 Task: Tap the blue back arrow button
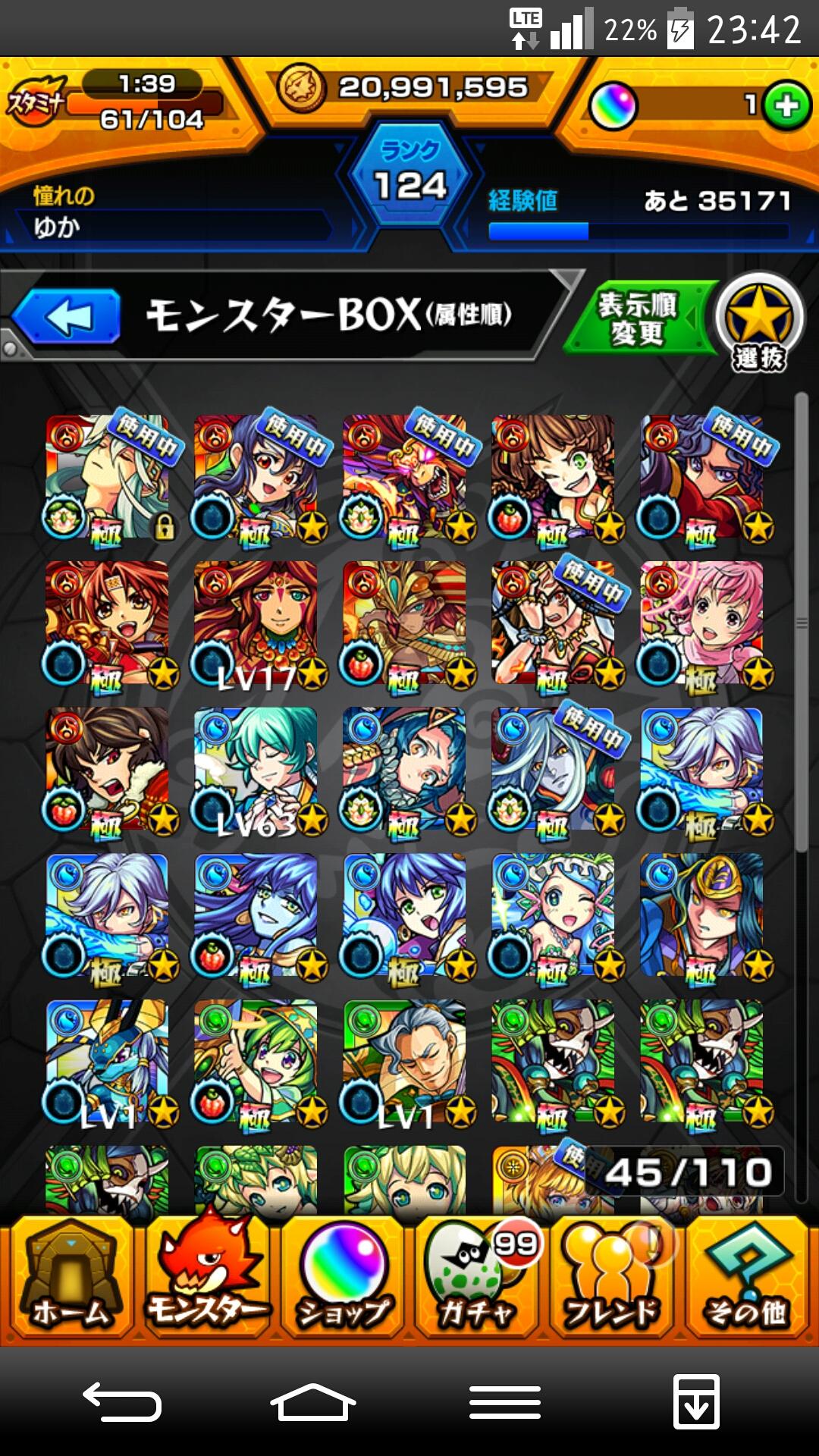(x=67, y=316)
